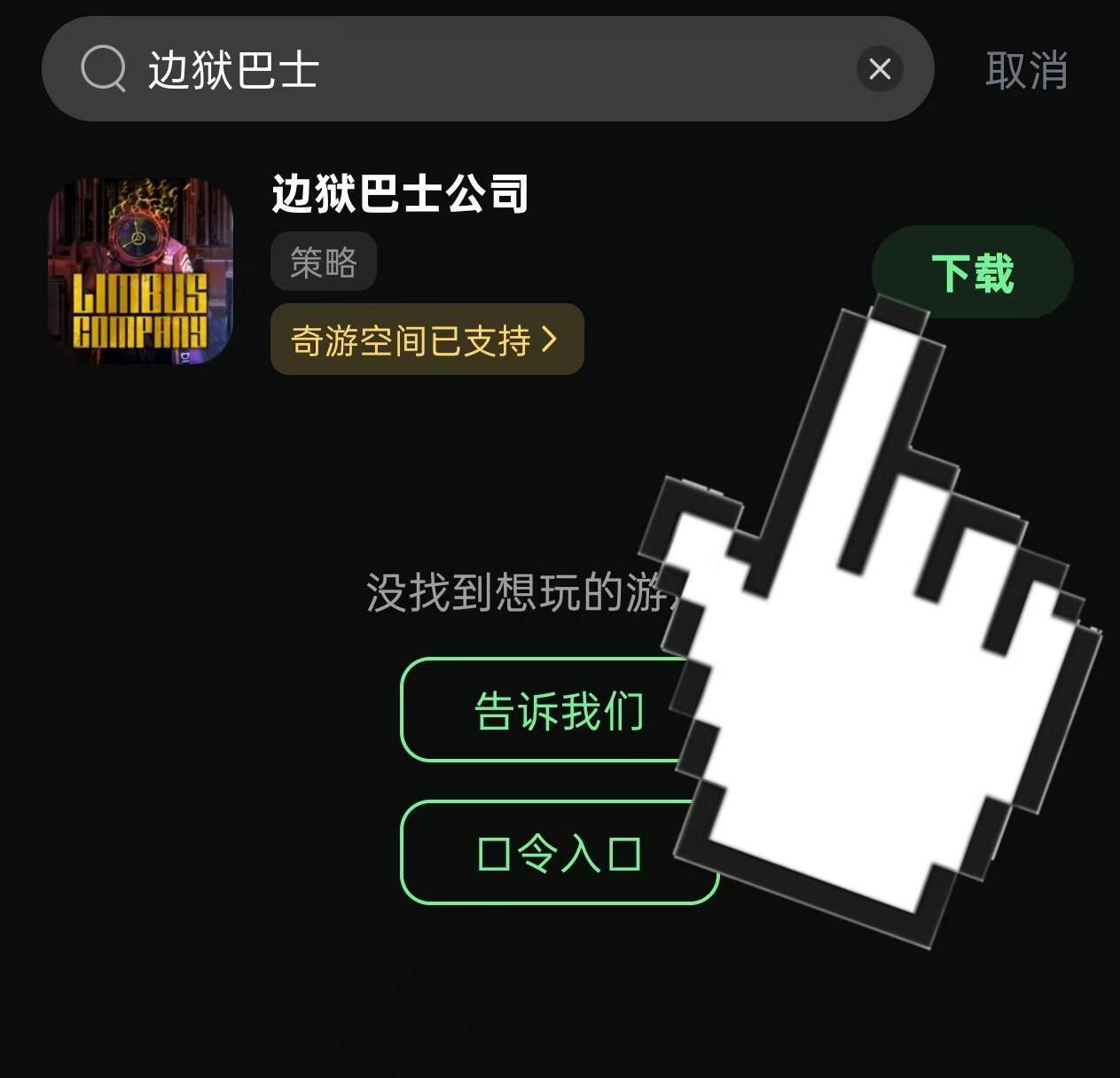
Task: Cancel the search with 取消
Action: 1026,70
